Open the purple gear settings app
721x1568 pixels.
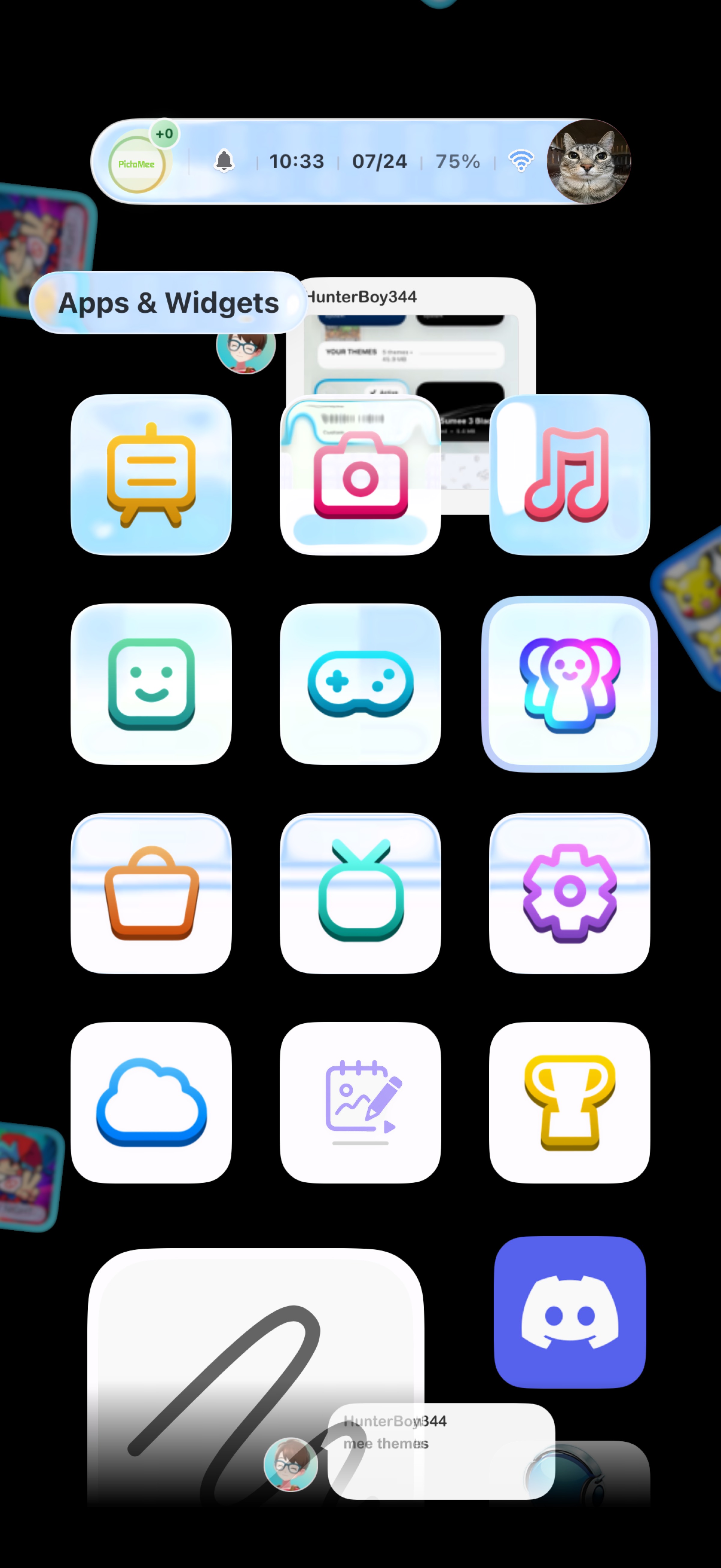569,893
